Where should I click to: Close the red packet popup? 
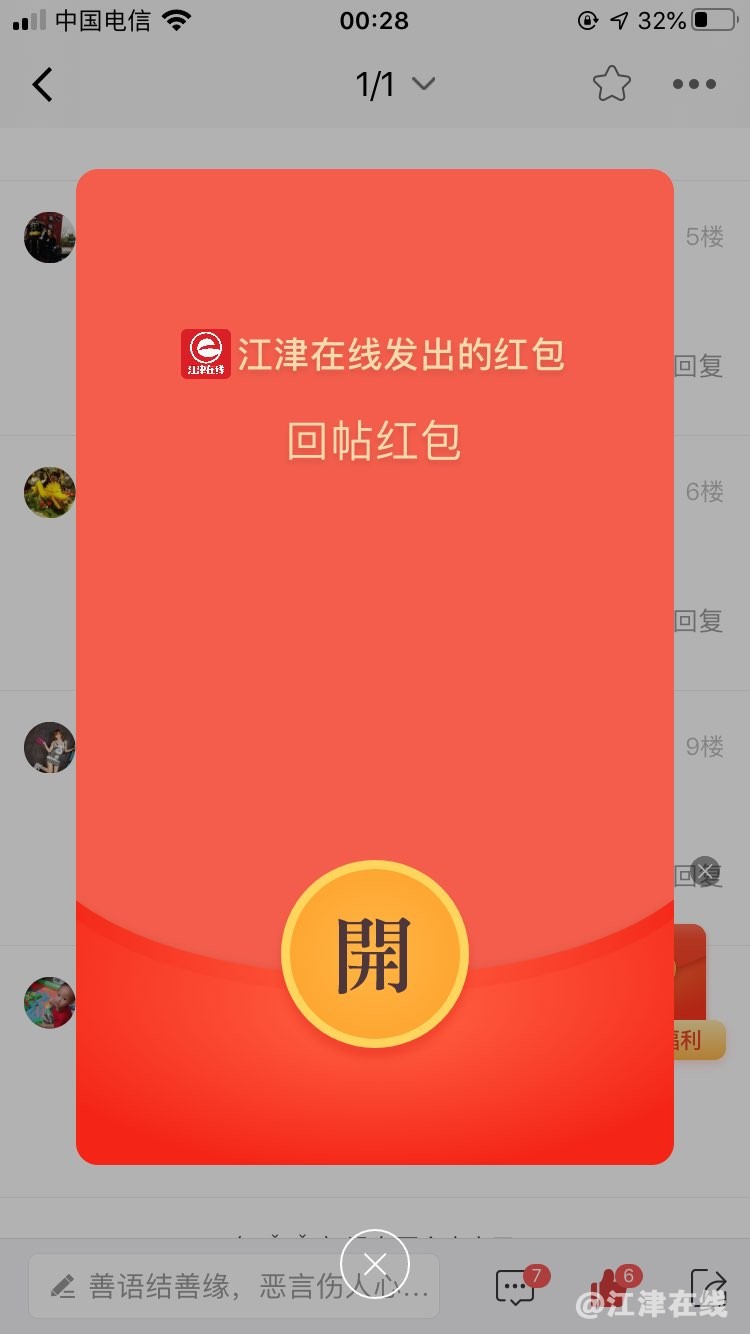pos(375,1265)
